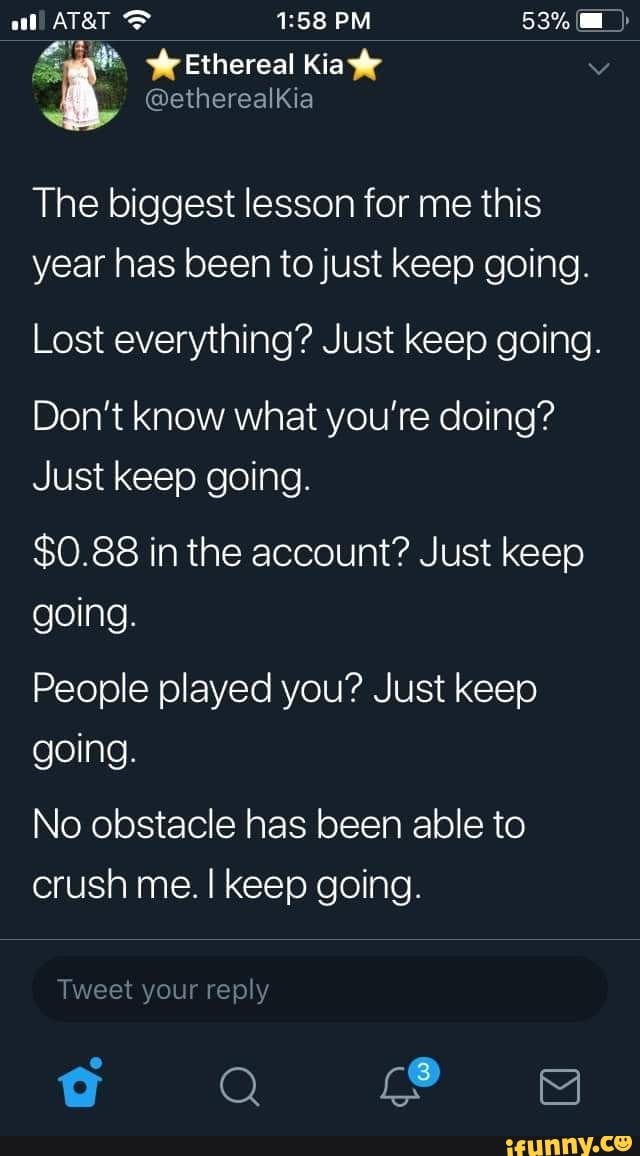The image size is (640, 1156).
Task: Open the Messages envelope tab
Action: pos(560,1086)
